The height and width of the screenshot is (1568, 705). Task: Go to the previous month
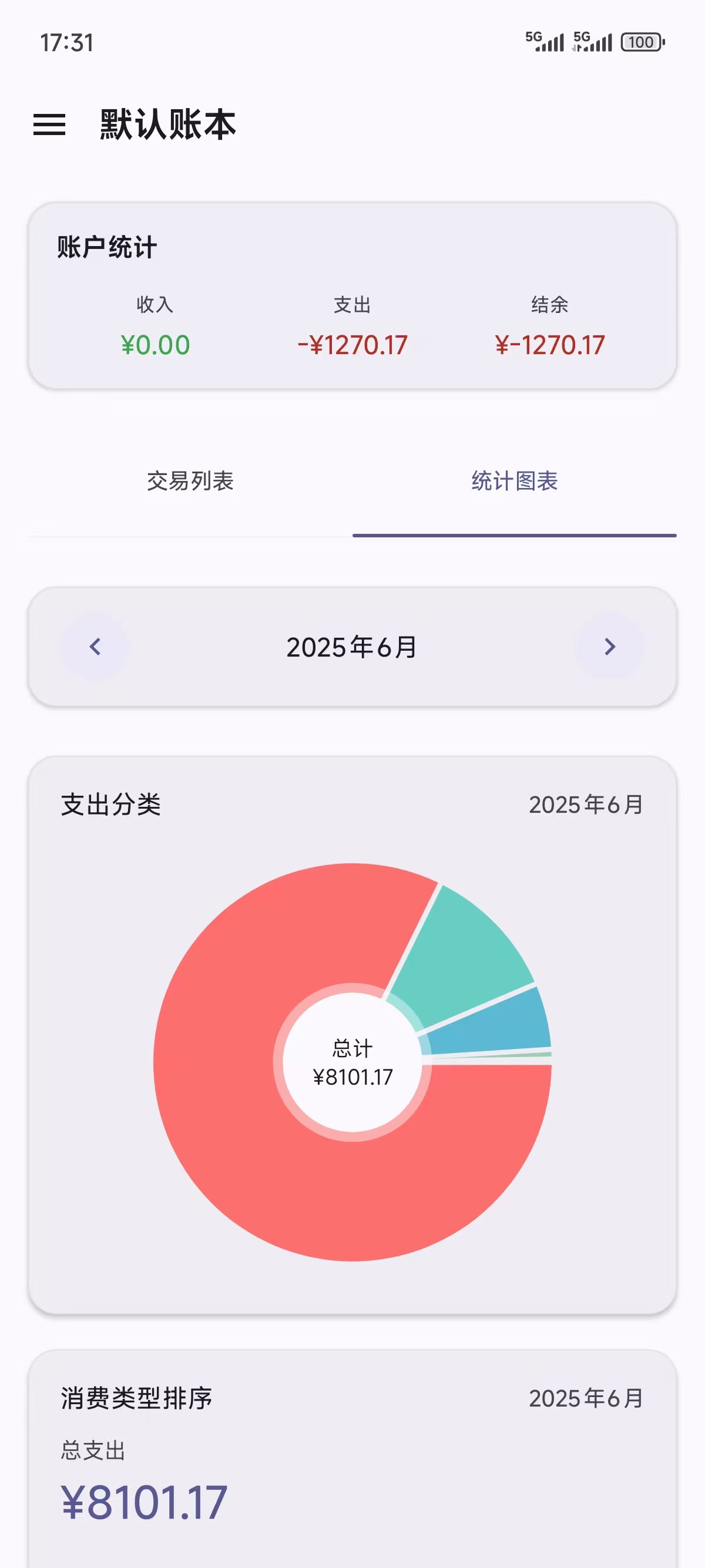tap(95, 647)
